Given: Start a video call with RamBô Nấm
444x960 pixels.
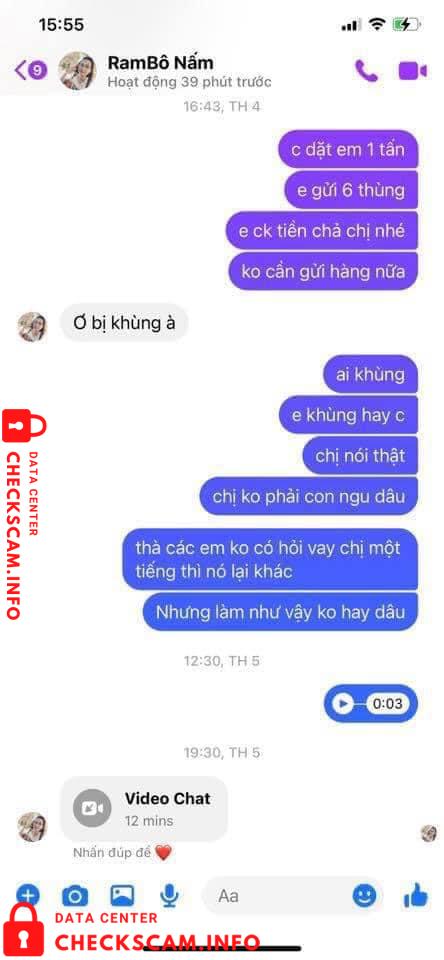Looking at the screenshot, I should click(412, 71).
